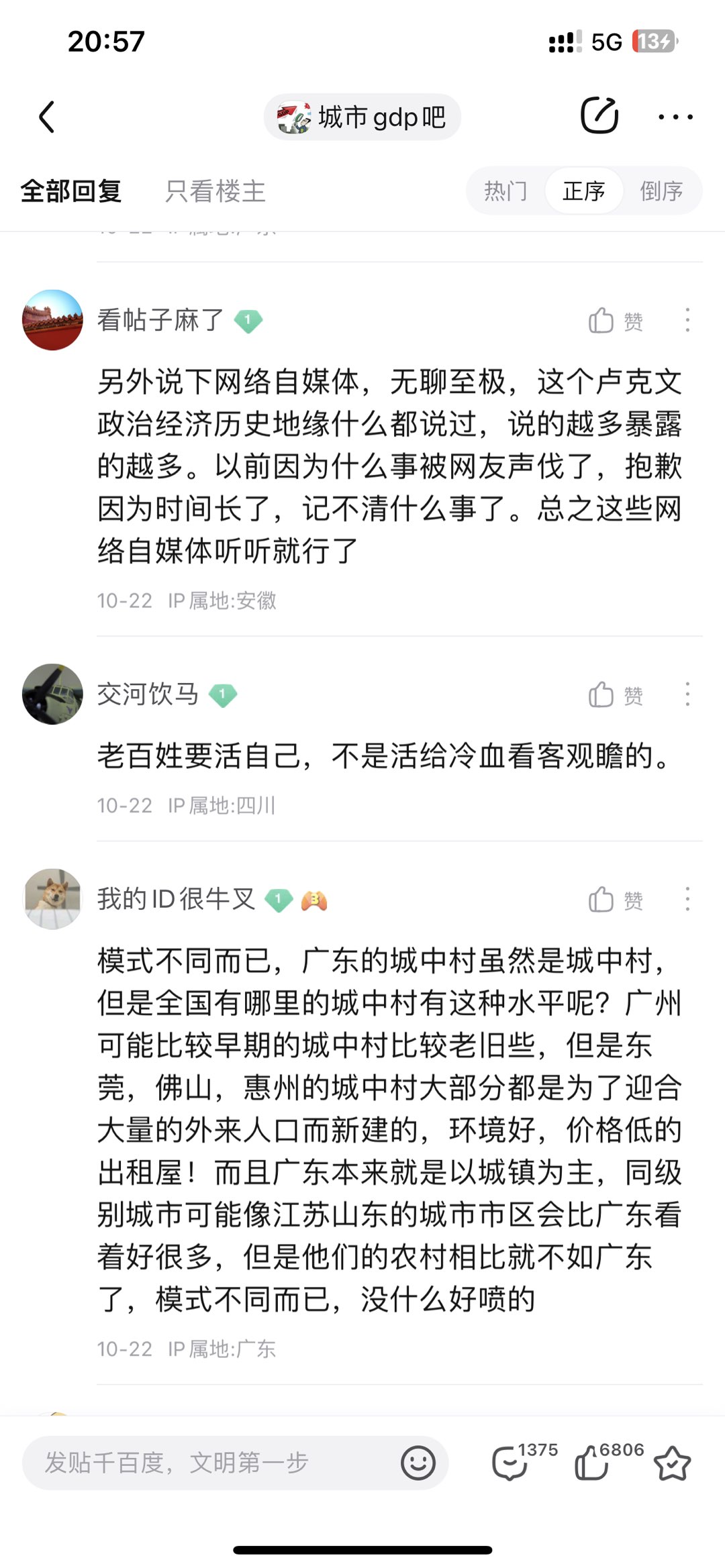Switch to 全部回复 tab
The width and height of the screenshot is (725, 1568).
click(x=71, y=191)
